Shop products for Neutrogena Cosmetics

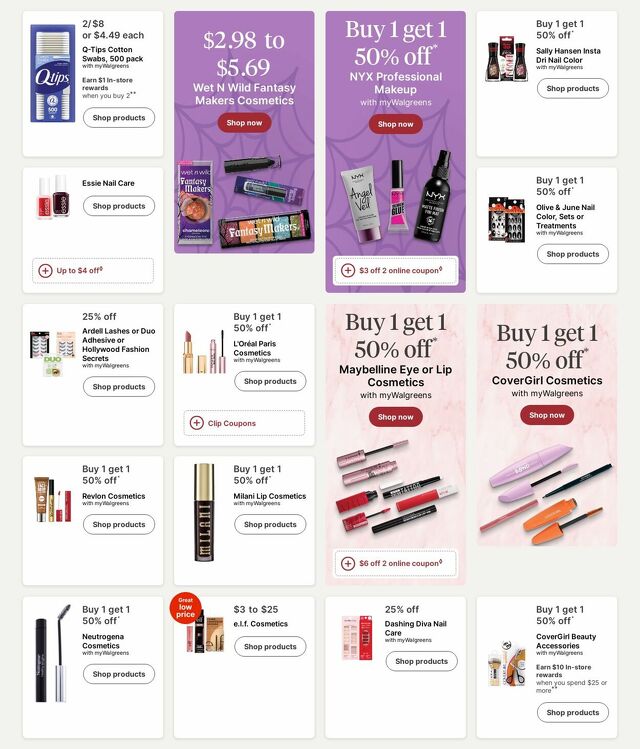point(119,674)
